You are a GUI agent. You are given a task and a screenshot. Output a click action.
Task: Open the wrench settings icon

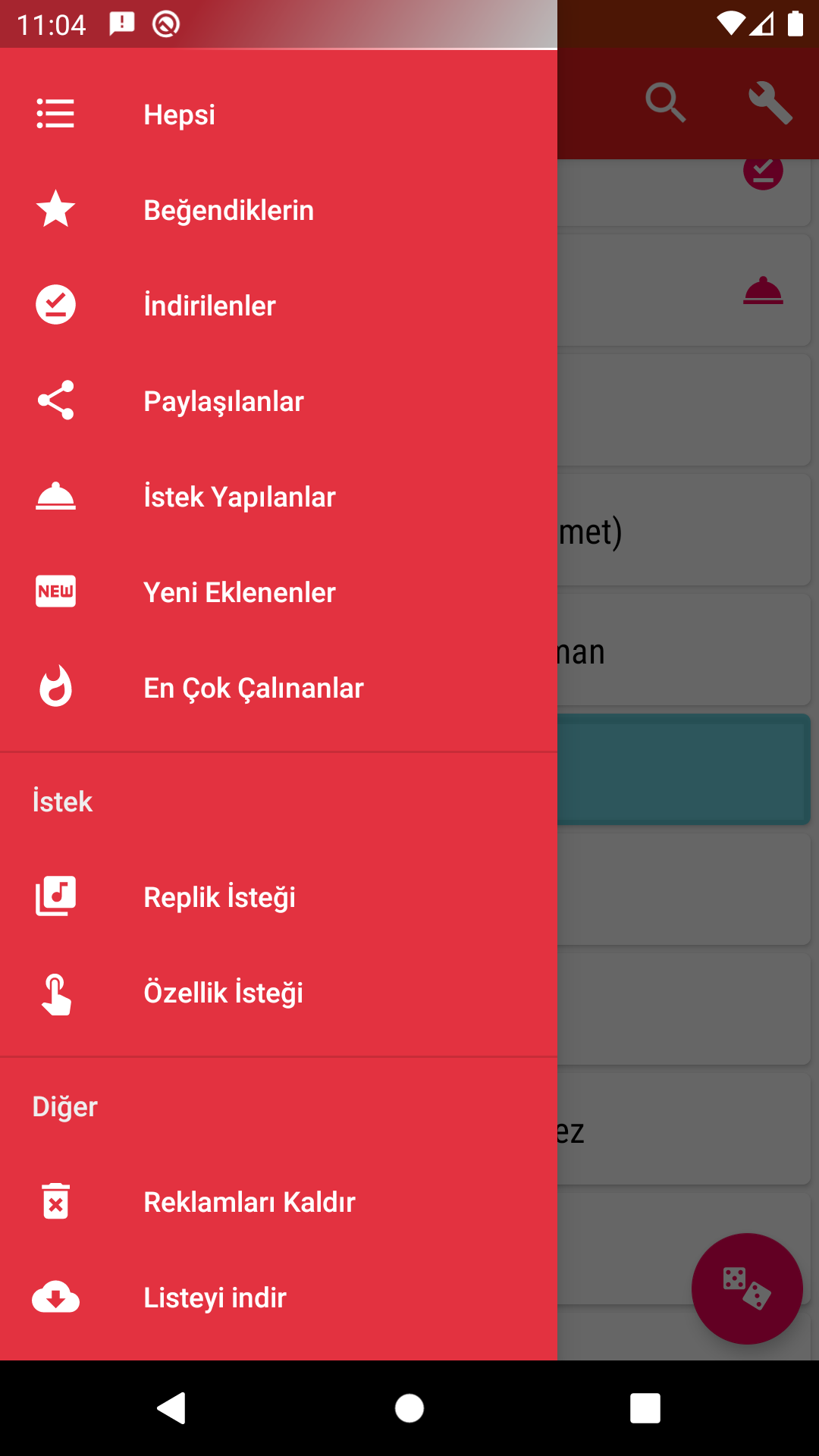click(770, 102)
